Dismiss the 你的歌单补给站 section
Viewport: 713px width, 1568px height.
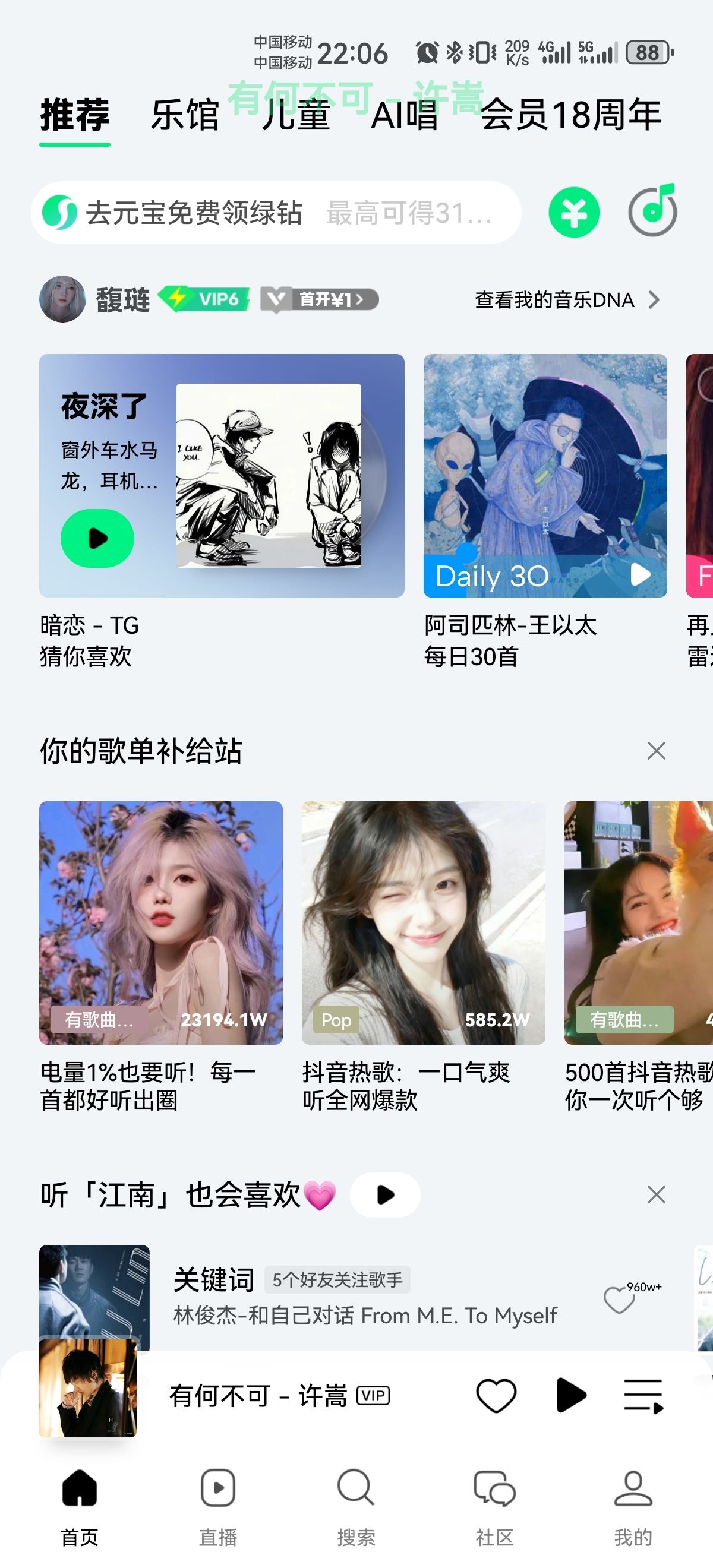click(656, 751)
